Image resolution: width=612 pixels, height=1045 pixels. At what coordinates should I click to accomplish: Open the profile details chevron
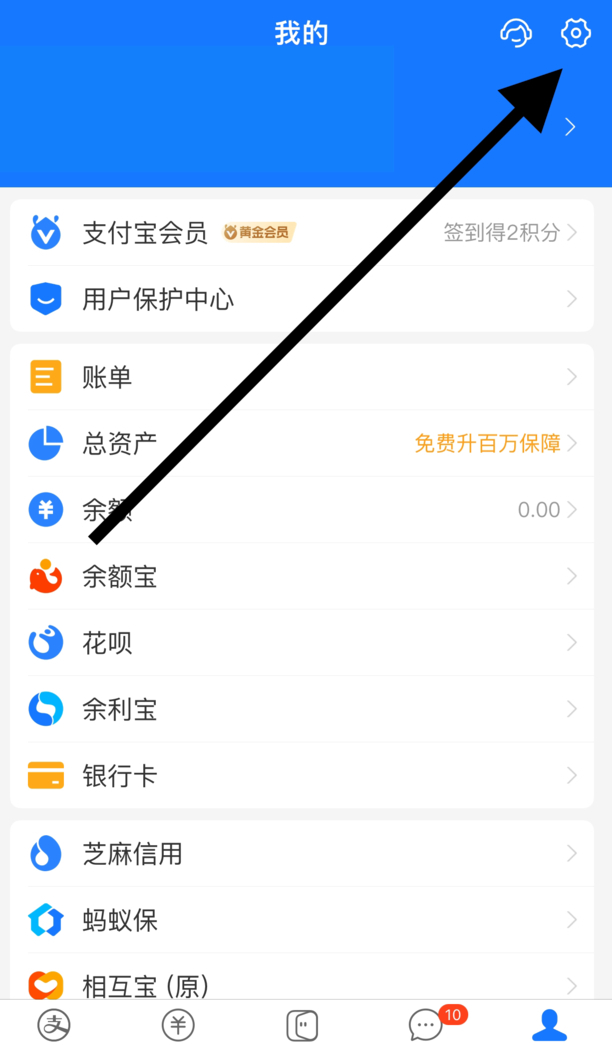tap(570, 127)
